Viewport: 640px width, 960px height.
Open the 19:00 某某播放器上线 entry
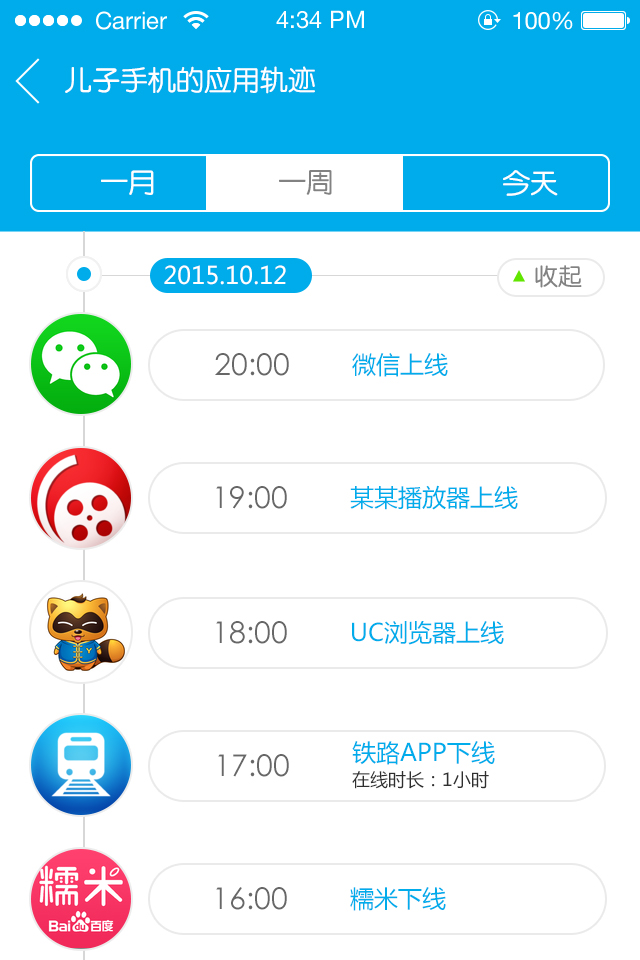376,498
